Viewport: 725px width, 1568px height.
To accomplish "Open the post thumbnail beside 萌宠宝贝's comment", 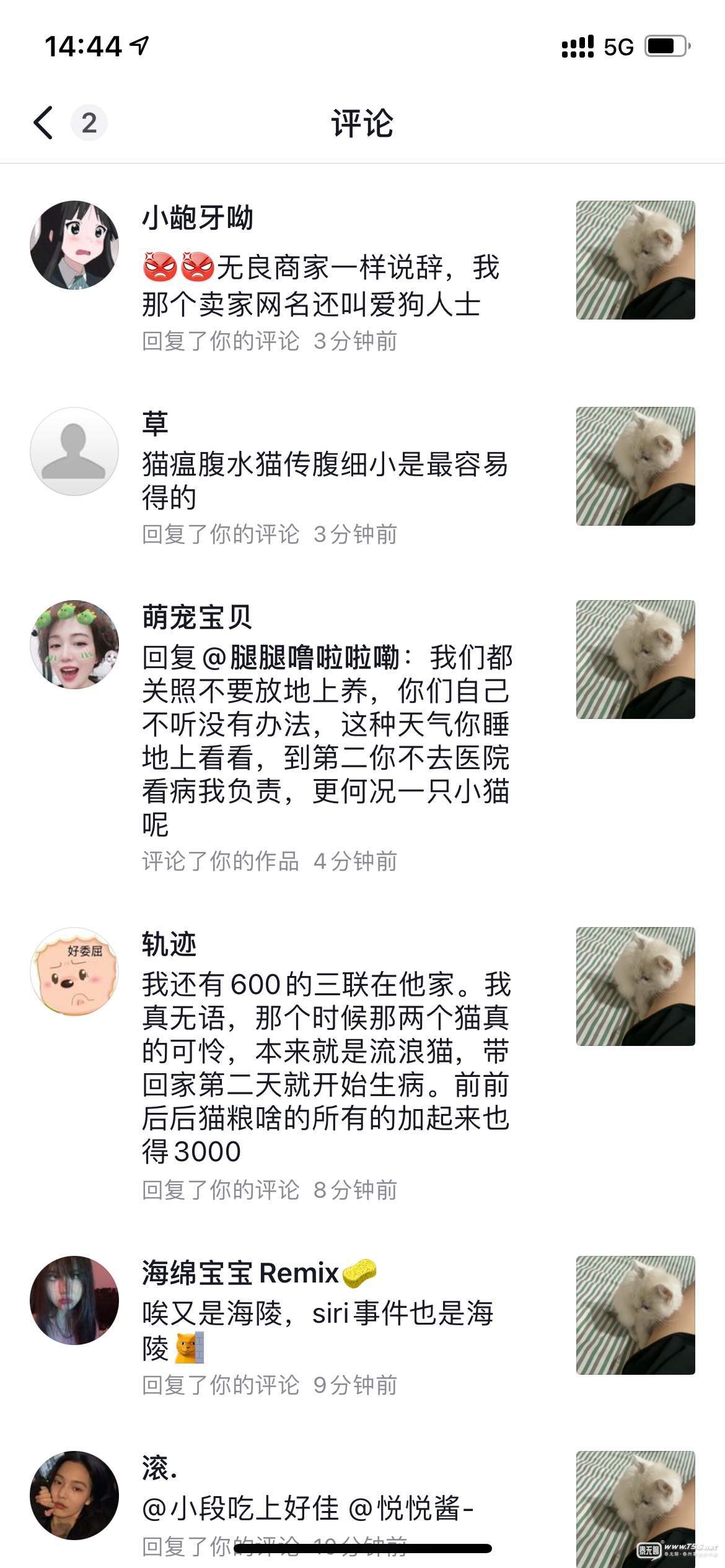I will tap(635, 660).
